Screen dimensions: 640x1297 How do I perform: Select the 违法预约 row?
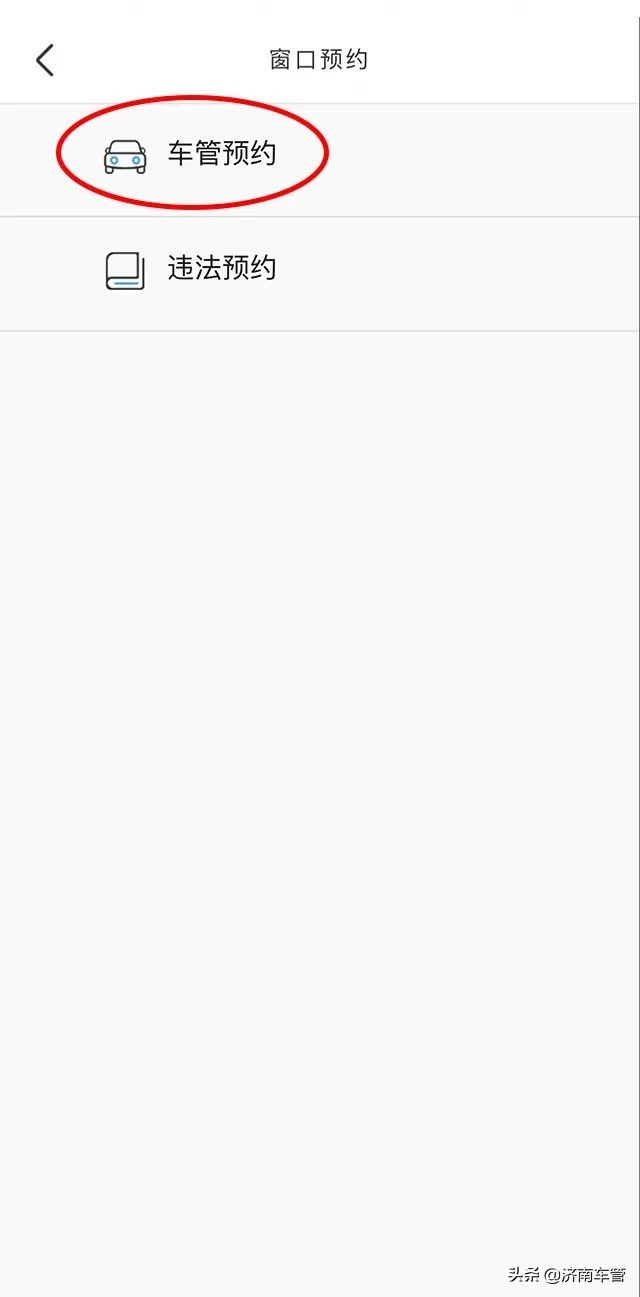click(x=221, y=269)
